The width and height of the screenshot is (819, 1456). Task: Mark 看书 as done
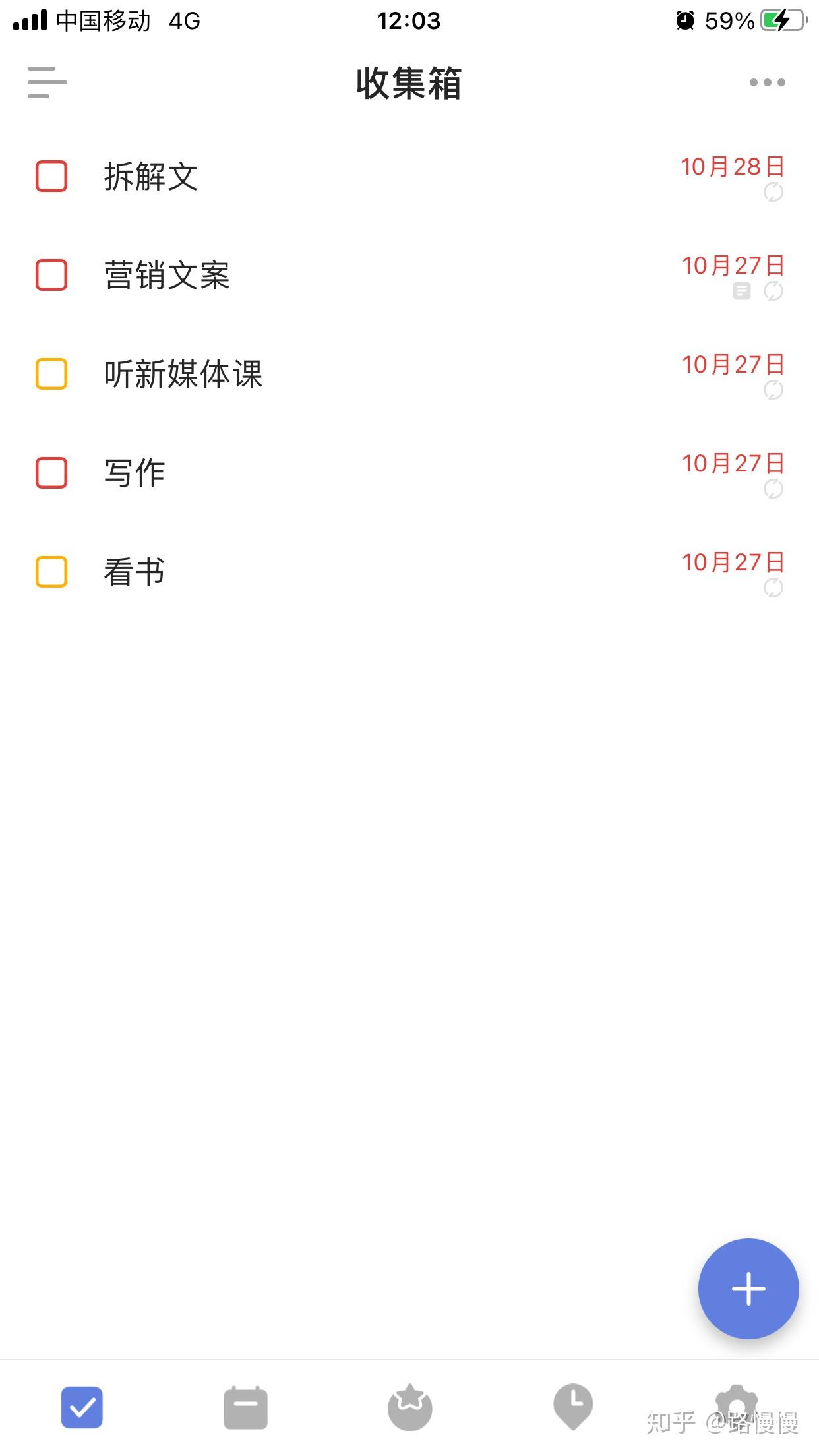tap(51, 572)
